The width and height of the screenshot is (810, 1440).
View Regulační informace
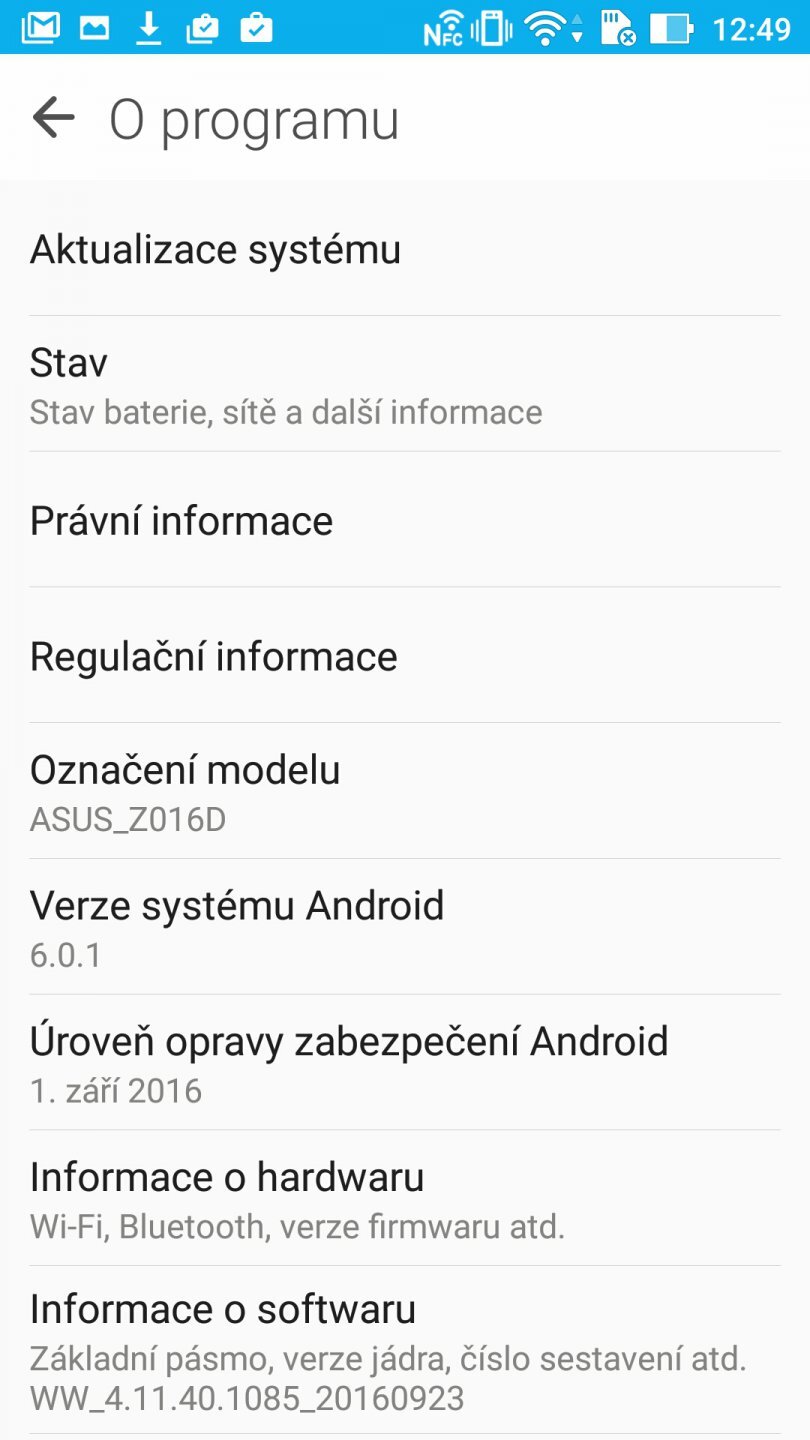pyautogui.click(x=214, y=656)
